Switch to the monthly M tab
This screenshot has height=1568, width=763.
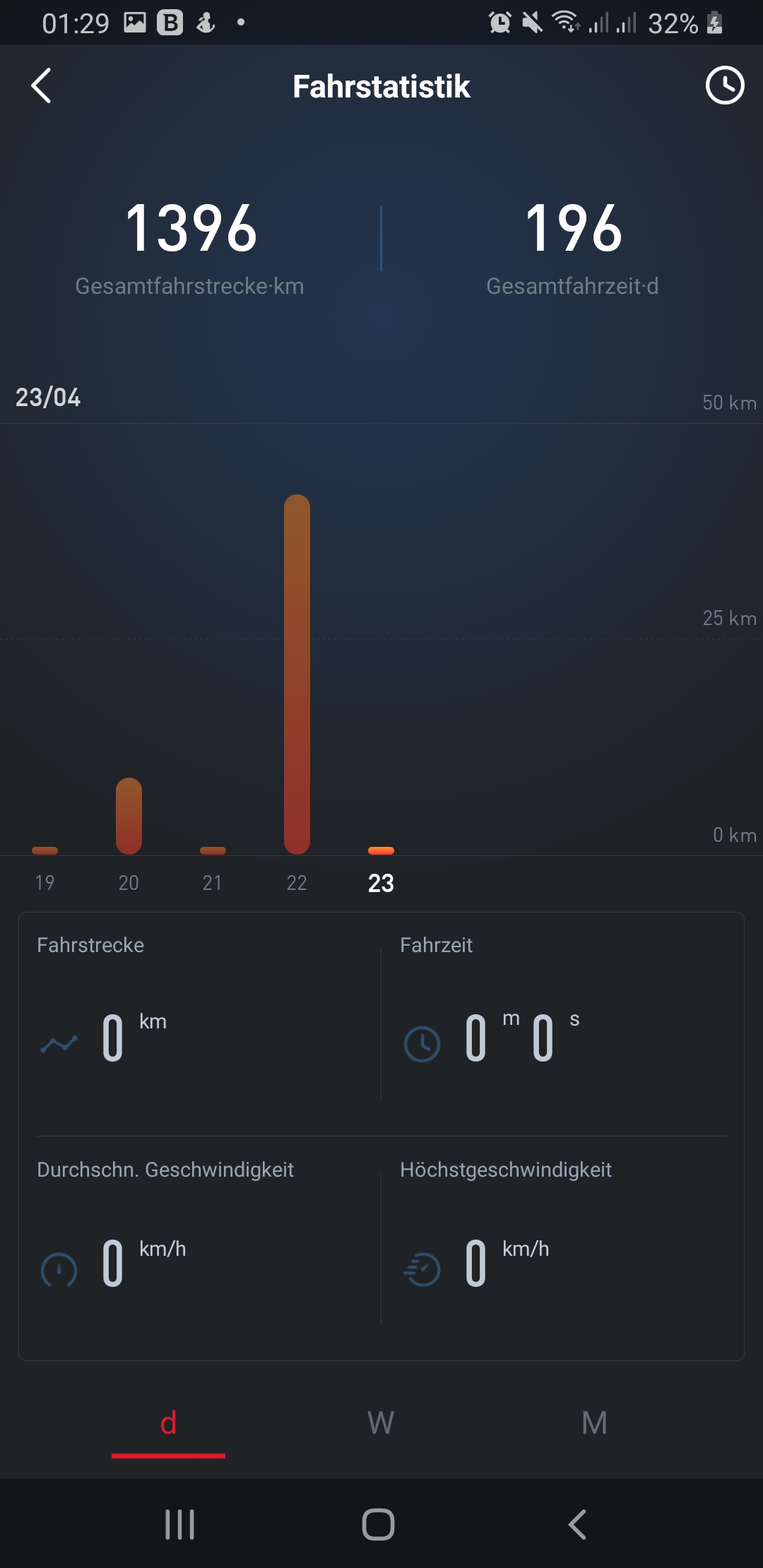[594, 1423]
